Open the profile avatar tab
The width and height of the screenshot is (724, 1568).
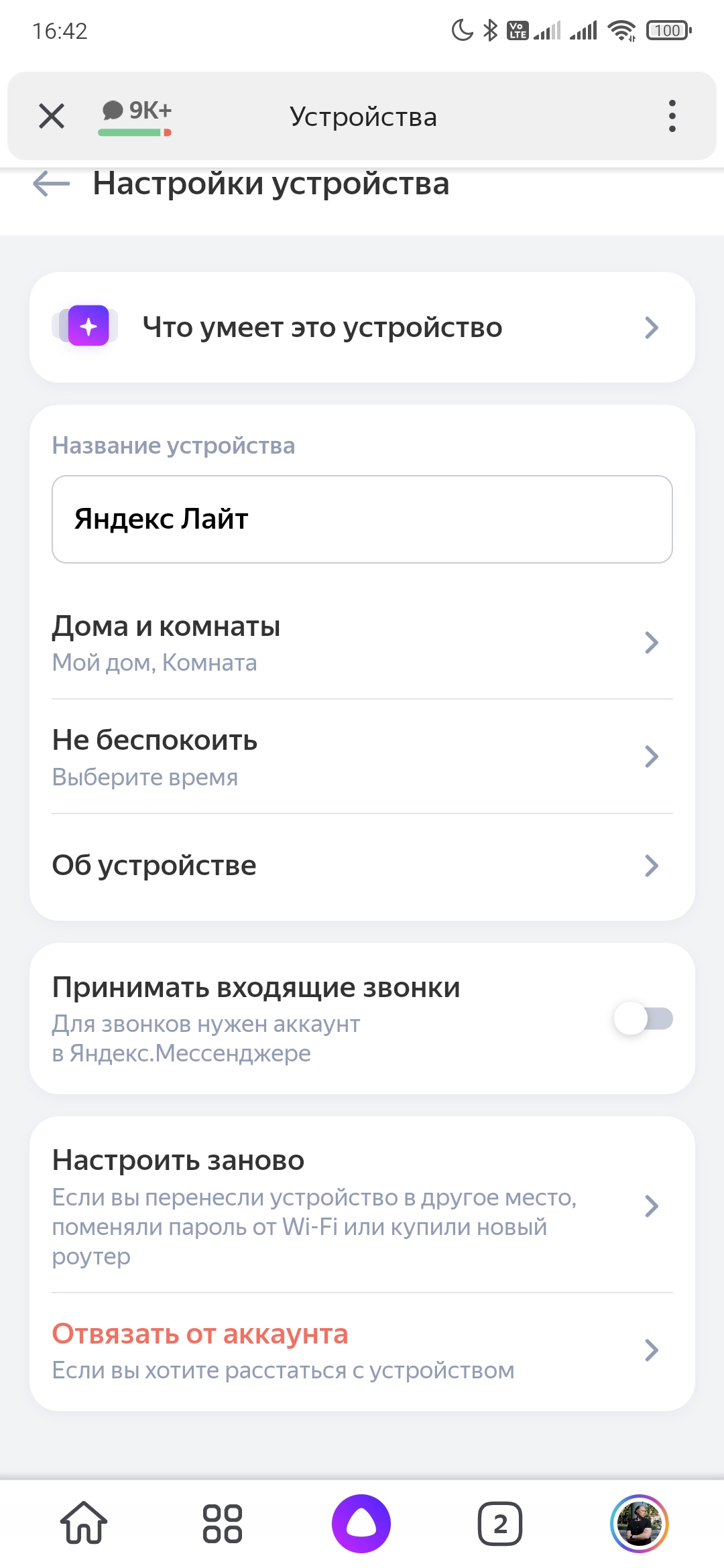point(640,1523)
